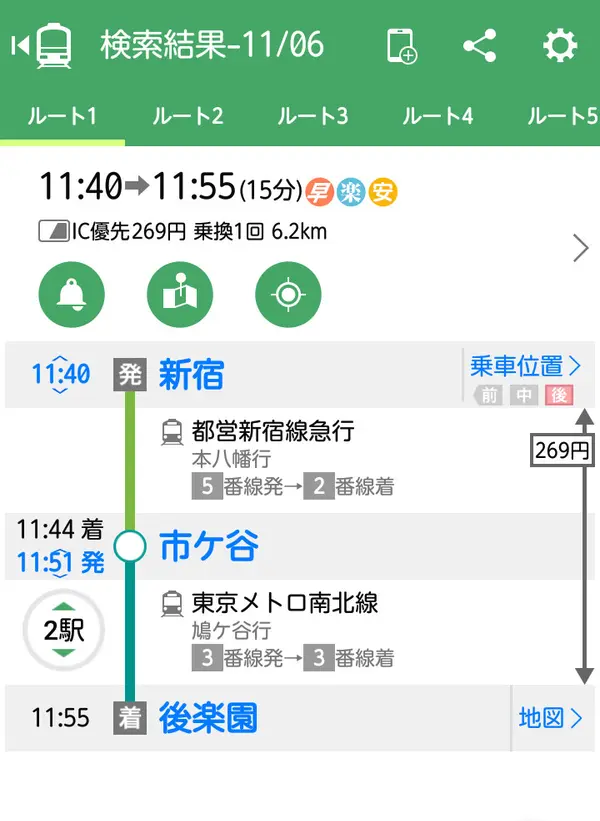
Task: Open 乗車位置 boarding position info
Action: point(526,366)
